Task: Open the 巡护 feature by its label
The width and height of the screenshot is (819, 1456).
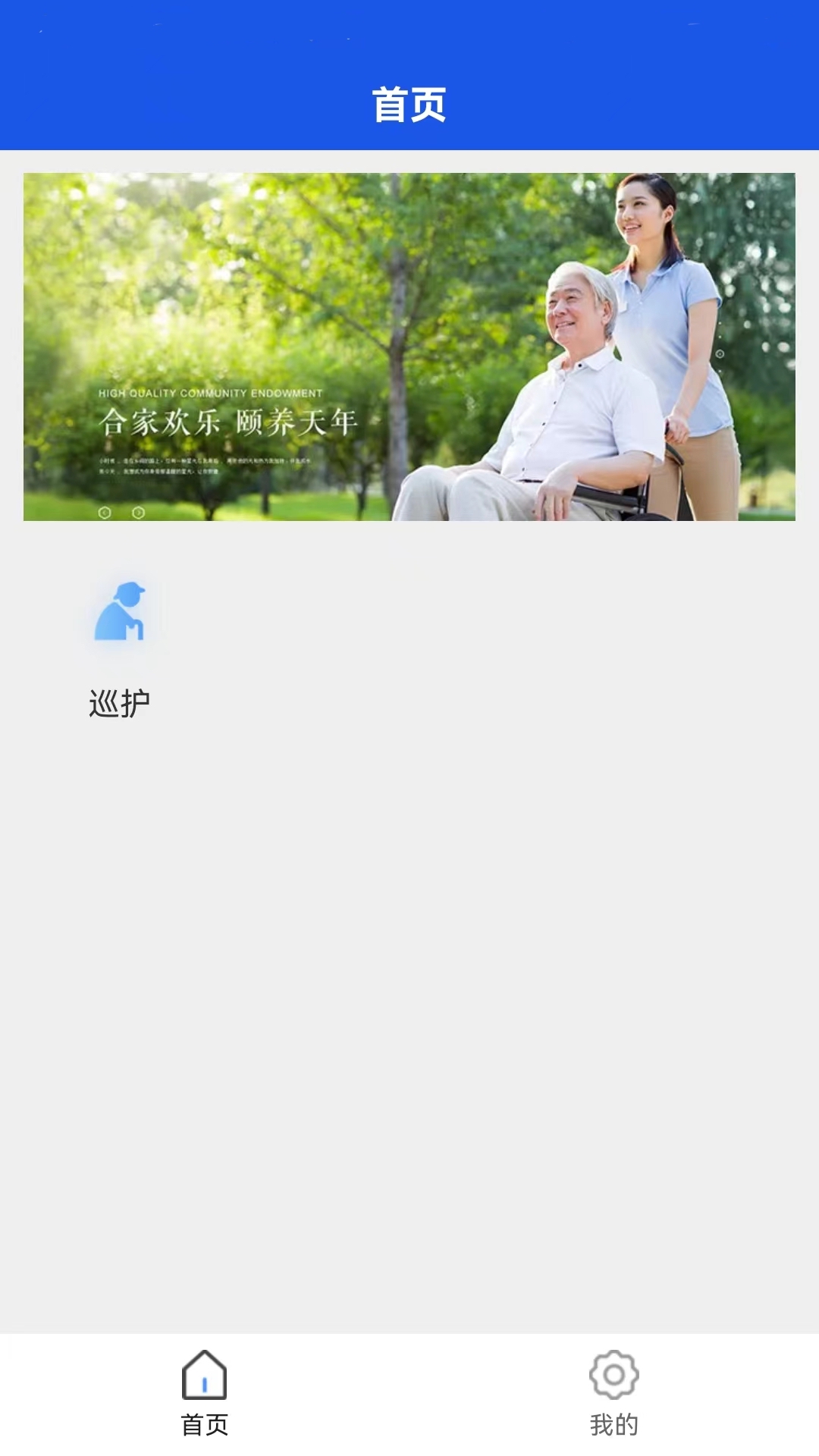Action: tap(121, 701)
